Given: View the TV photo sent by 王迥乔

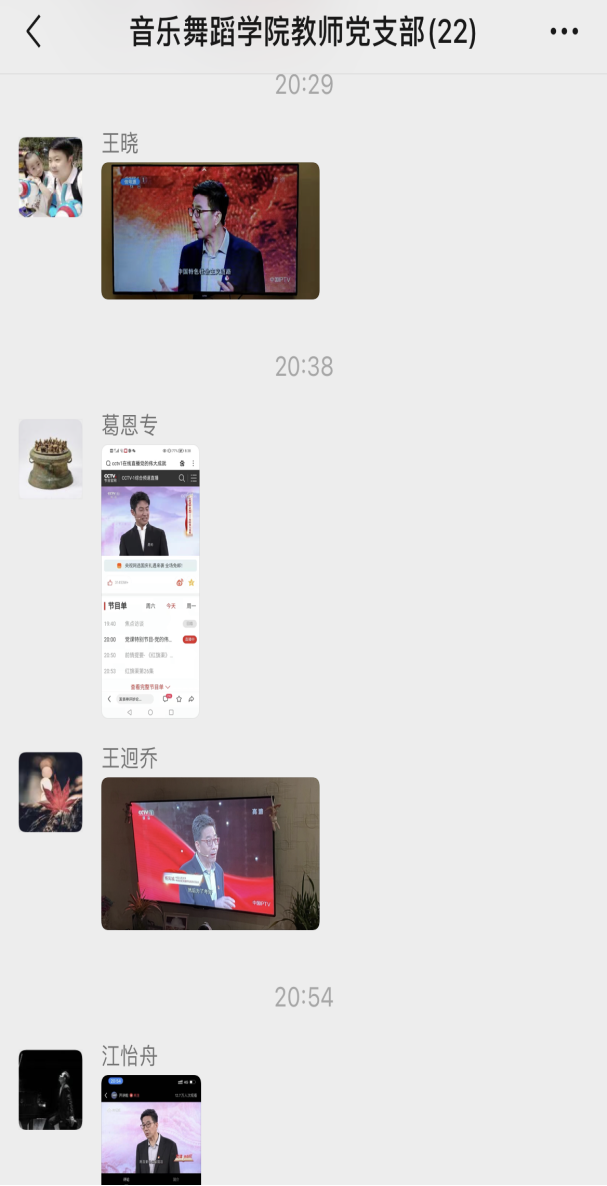Looking at the screenshot, I should pyautogui.click(x=210, y=853).
